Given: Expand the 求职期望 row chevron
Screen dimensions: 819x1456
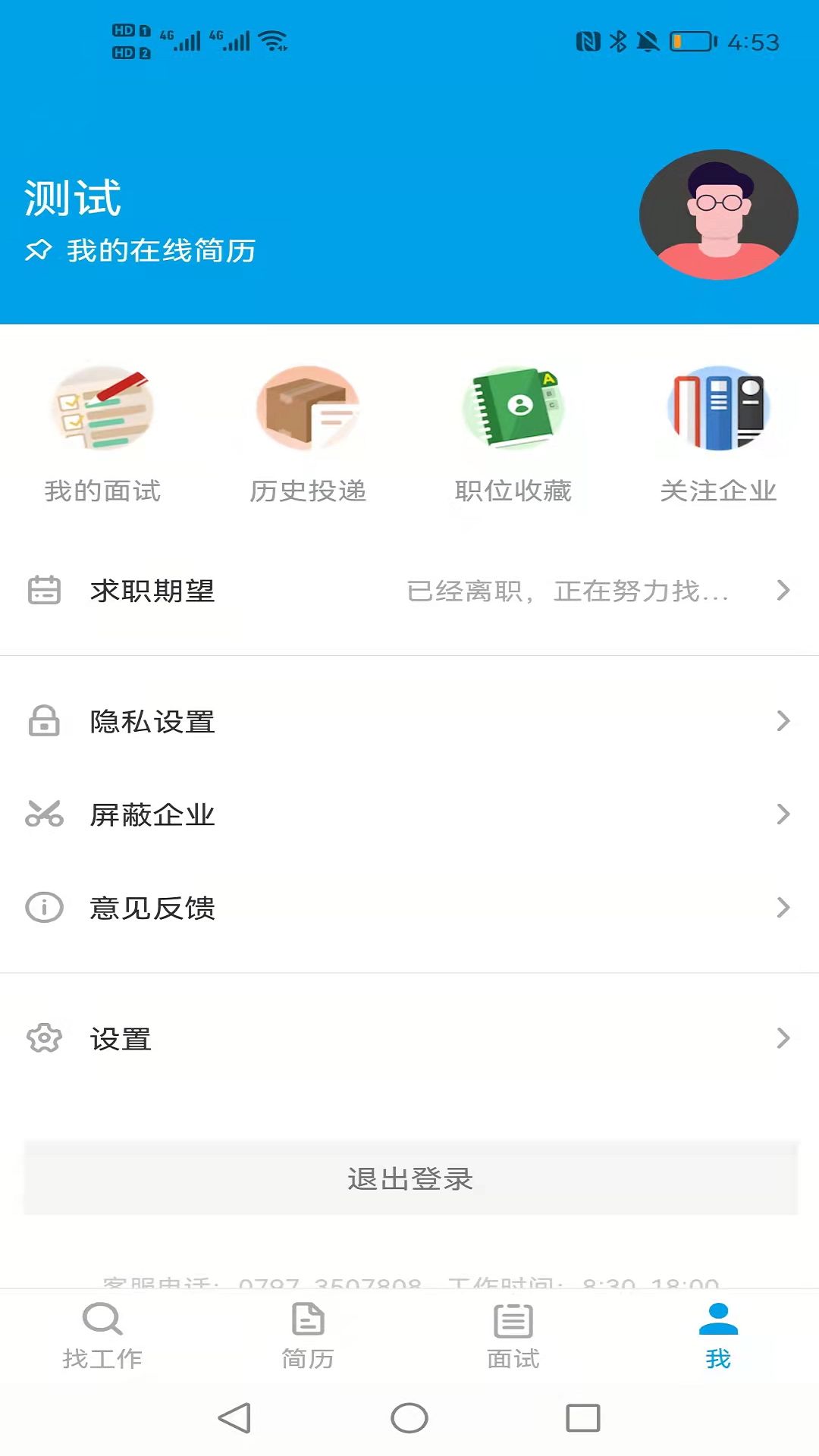Looking at the screenshot, I should pos(783,591).
